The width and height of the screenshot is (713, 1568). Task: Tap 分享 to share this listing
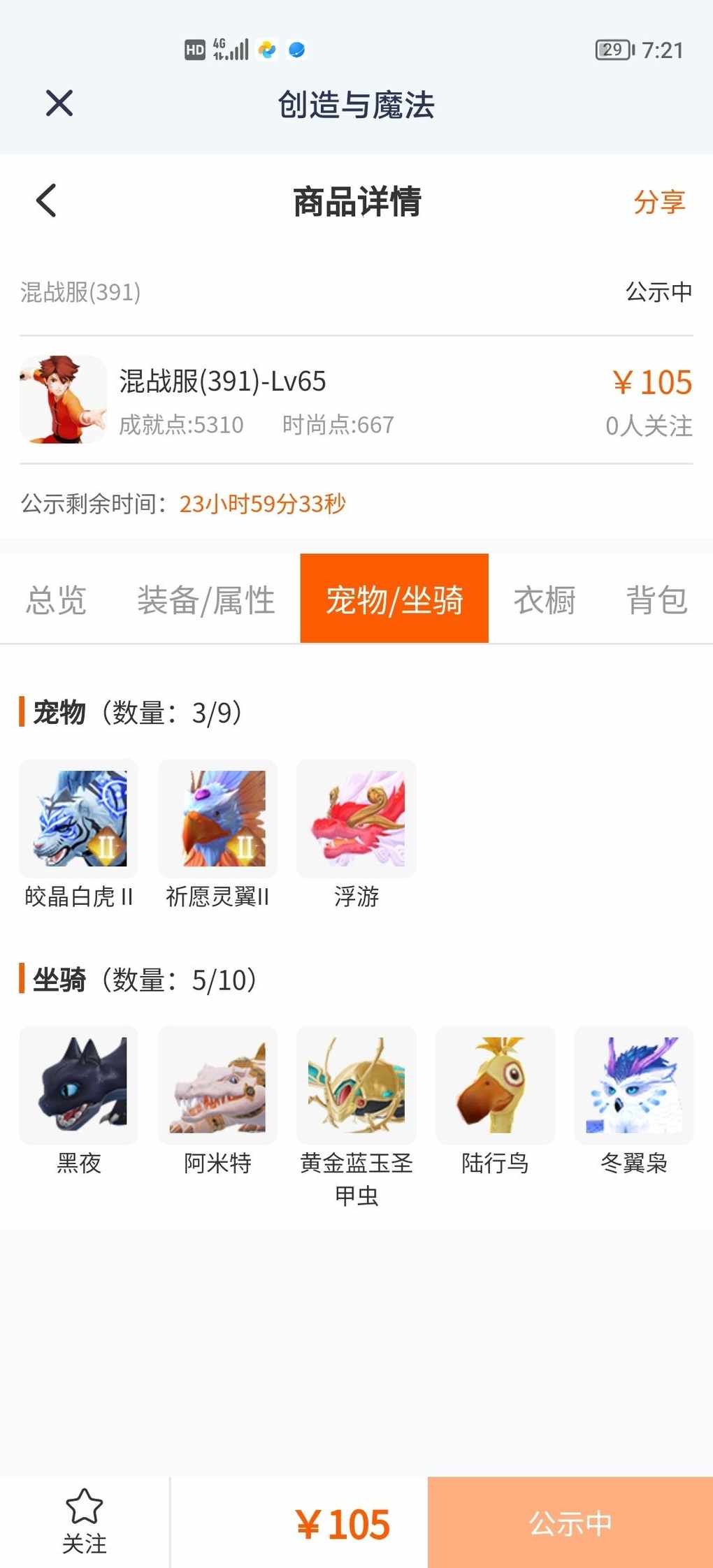[658, 202]
